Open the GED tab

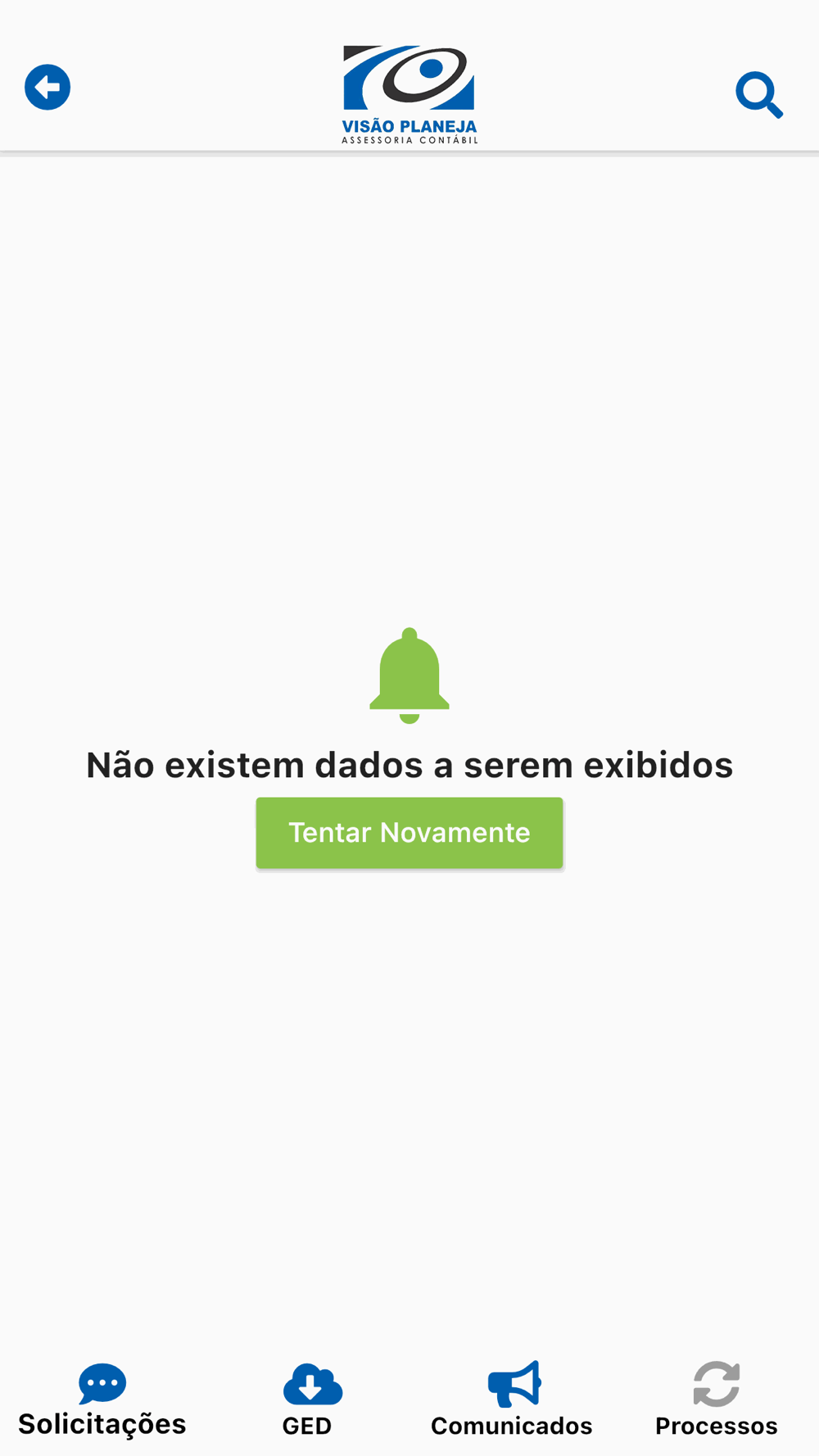[307, 1401]
